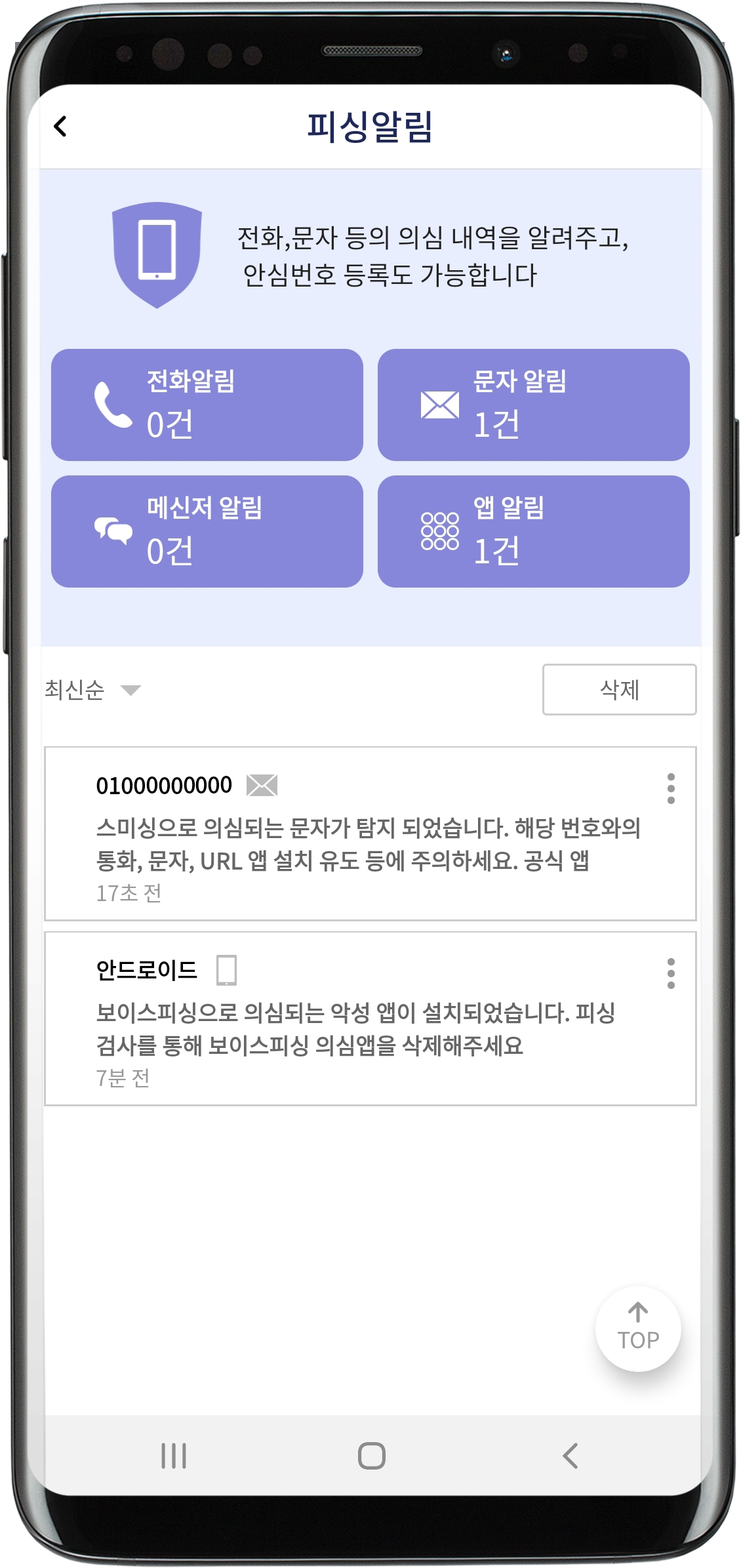The width and height of the screenshot is (741, 1568).
Task: Open 앱 알림 card
Action: (533, 531)
